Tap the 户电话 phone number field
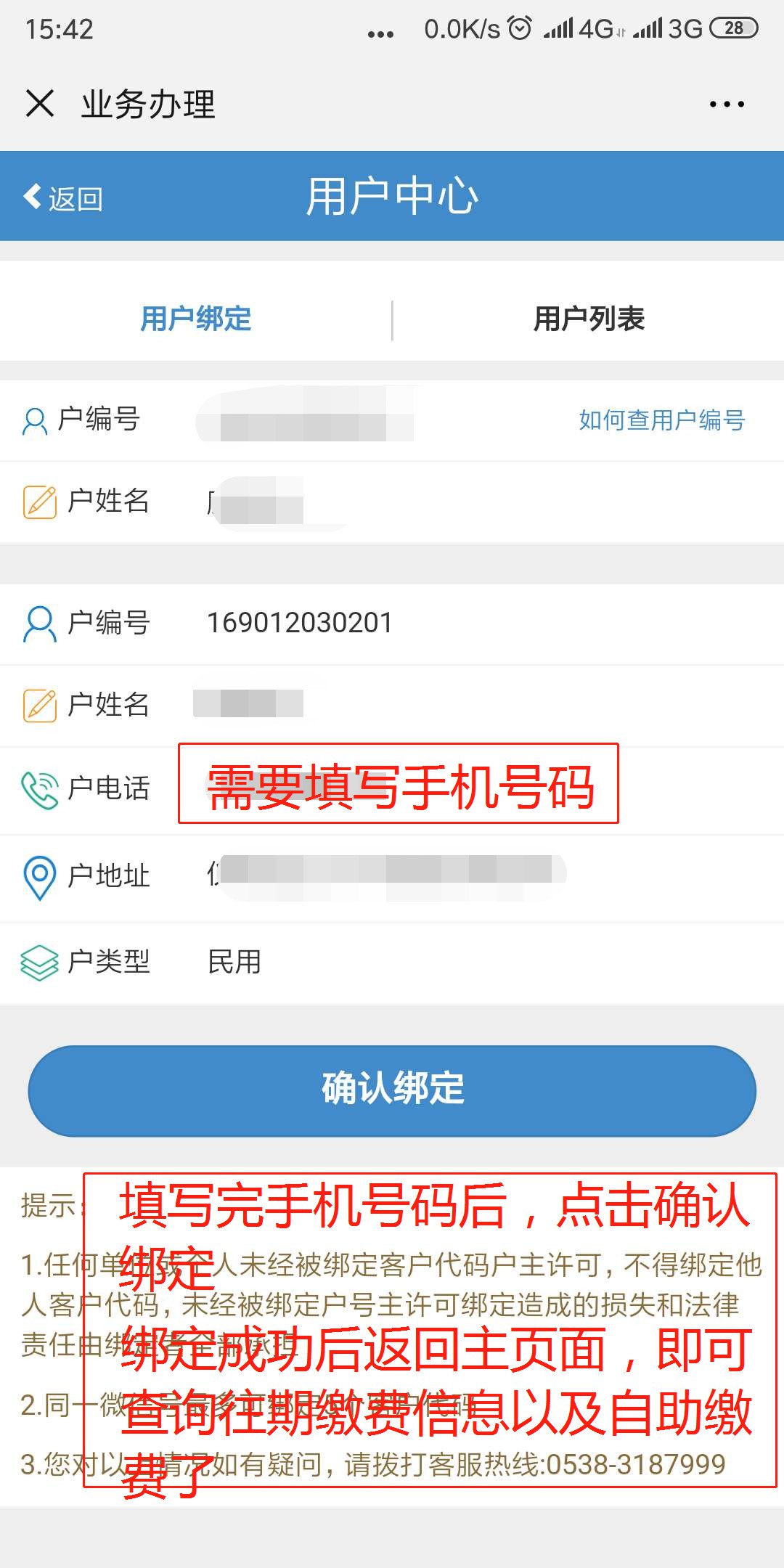 coord(436,788)
